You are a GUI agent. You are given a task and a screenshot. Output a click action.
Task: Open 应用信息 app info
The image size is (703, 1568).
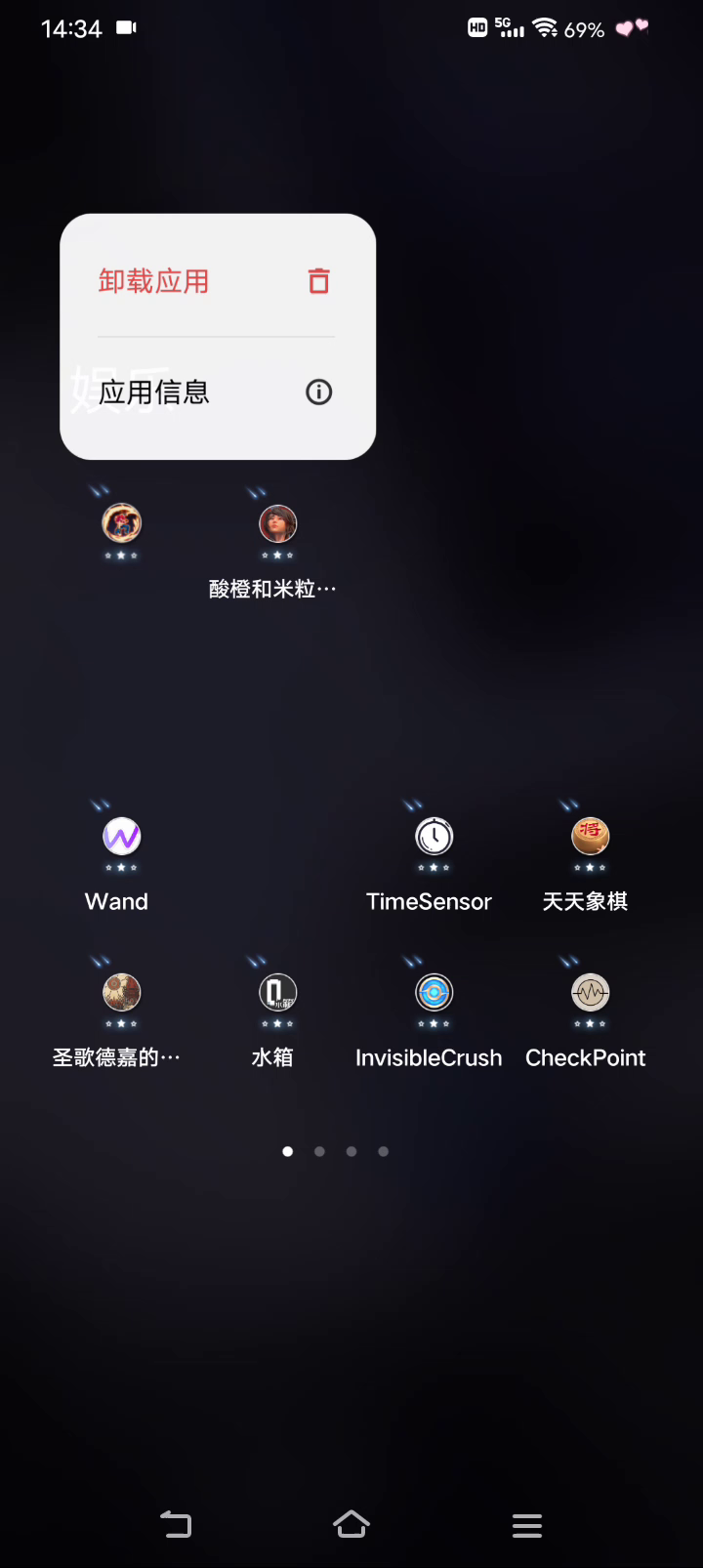point(217,392)
